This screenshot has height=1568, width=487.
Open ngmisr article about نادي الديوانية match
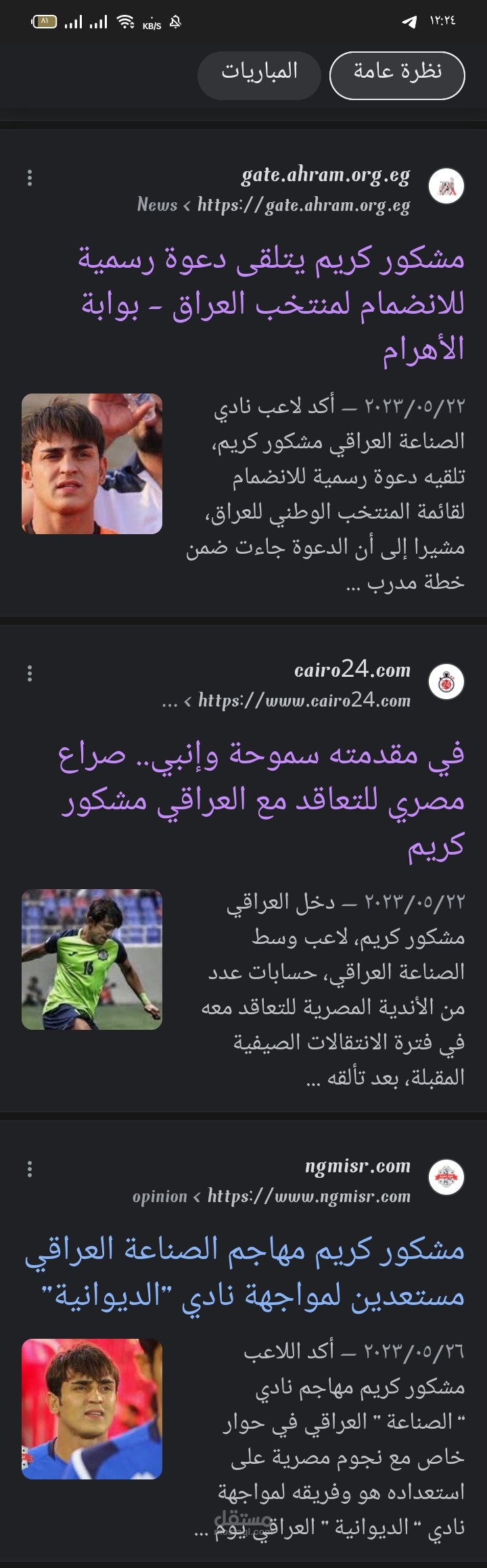click(245, 1272)
